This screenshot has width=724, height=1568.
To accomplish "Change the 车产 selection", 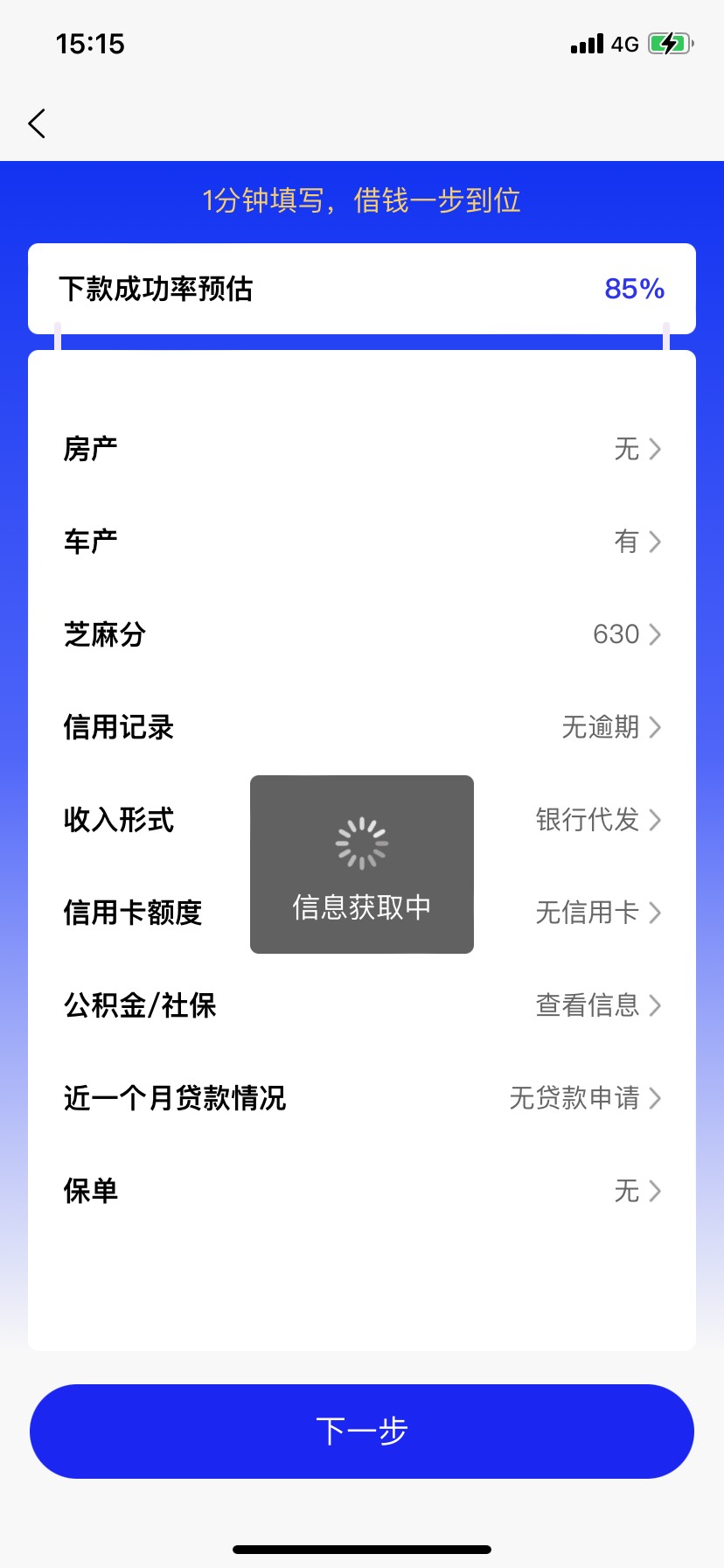I will click(362, 542).
